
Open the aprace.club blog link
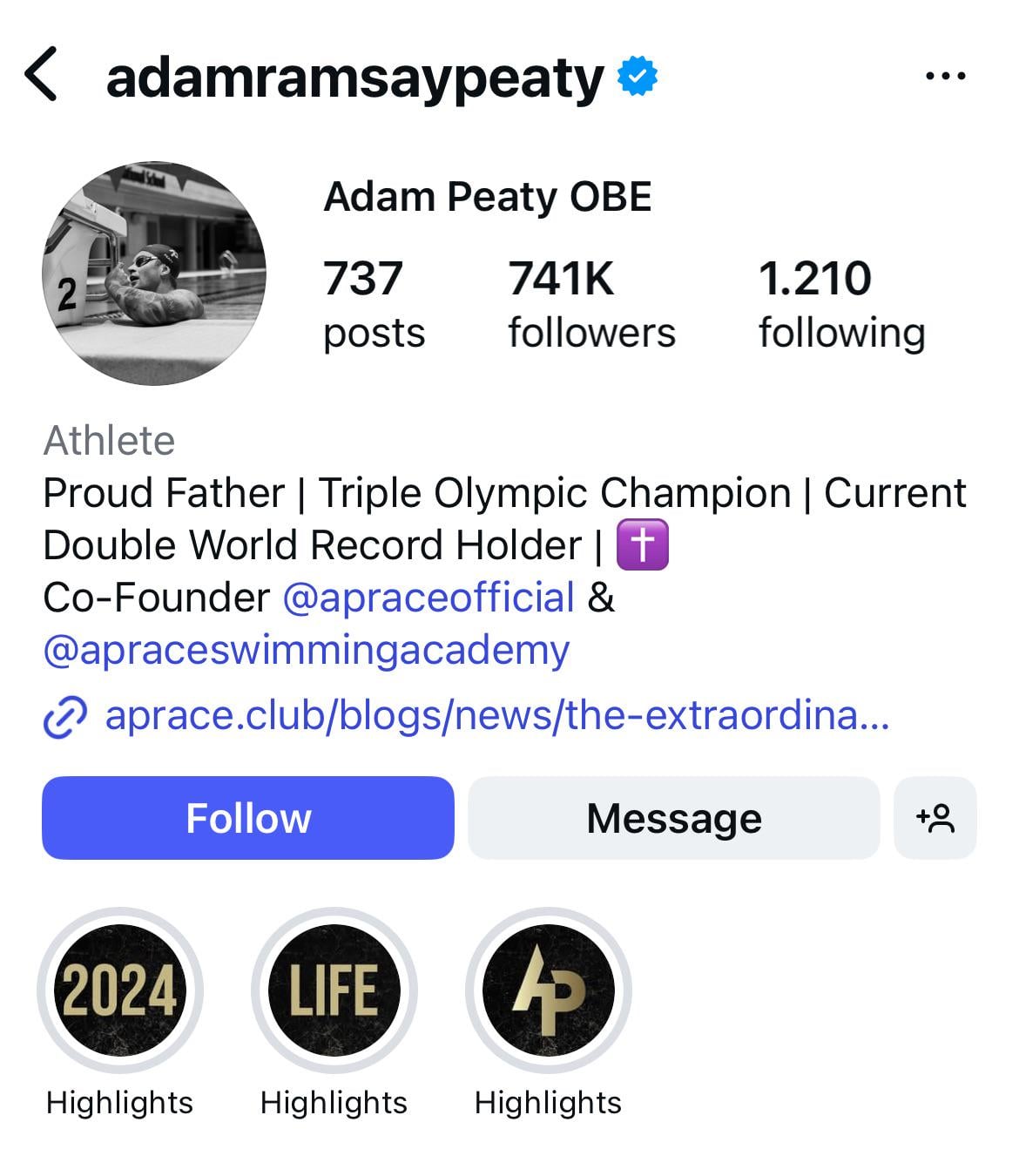pyautogui.click(x=496, y=715)
